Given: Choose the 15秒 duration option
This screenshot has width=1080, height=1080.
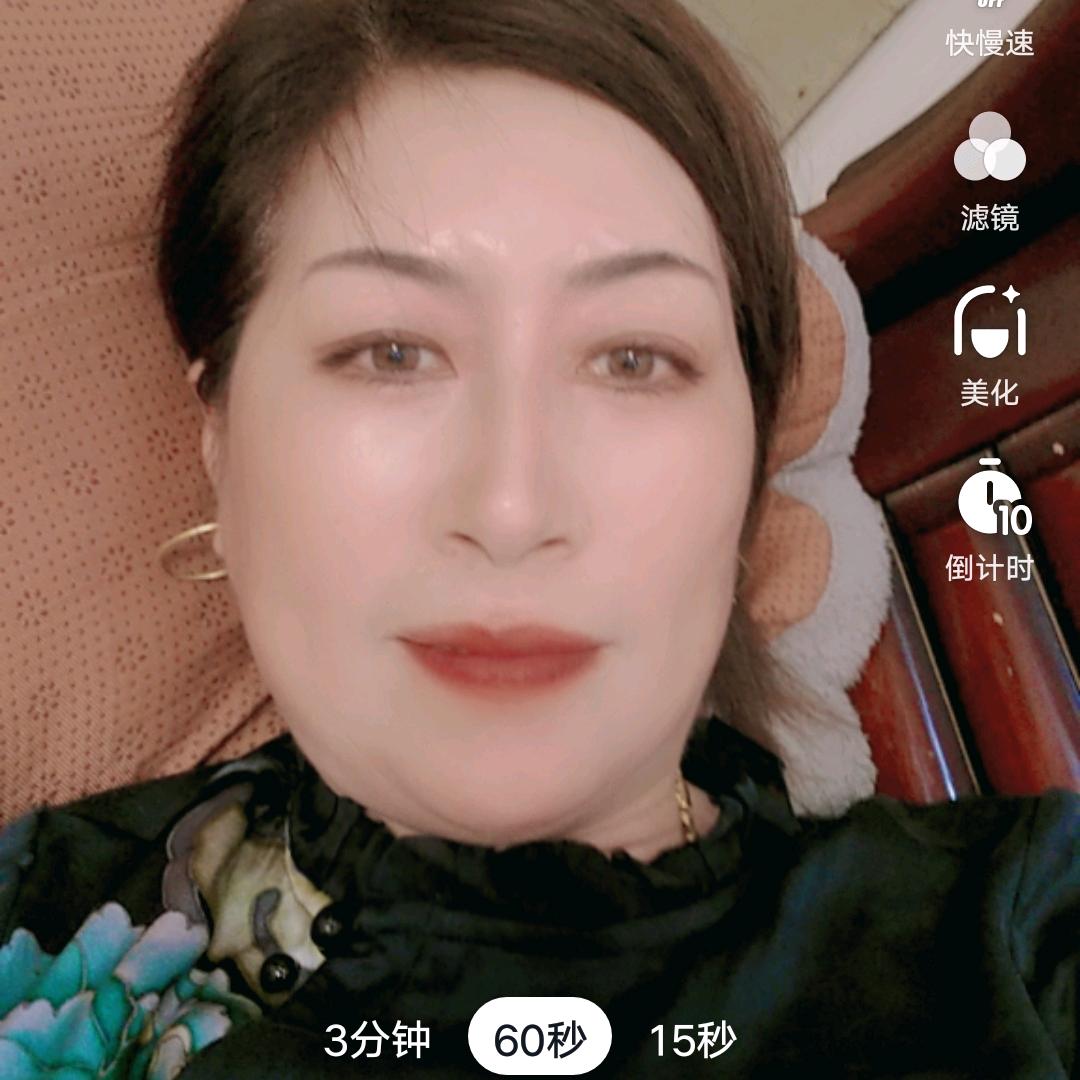Looking at the screenshot, I should [693, 1041].
